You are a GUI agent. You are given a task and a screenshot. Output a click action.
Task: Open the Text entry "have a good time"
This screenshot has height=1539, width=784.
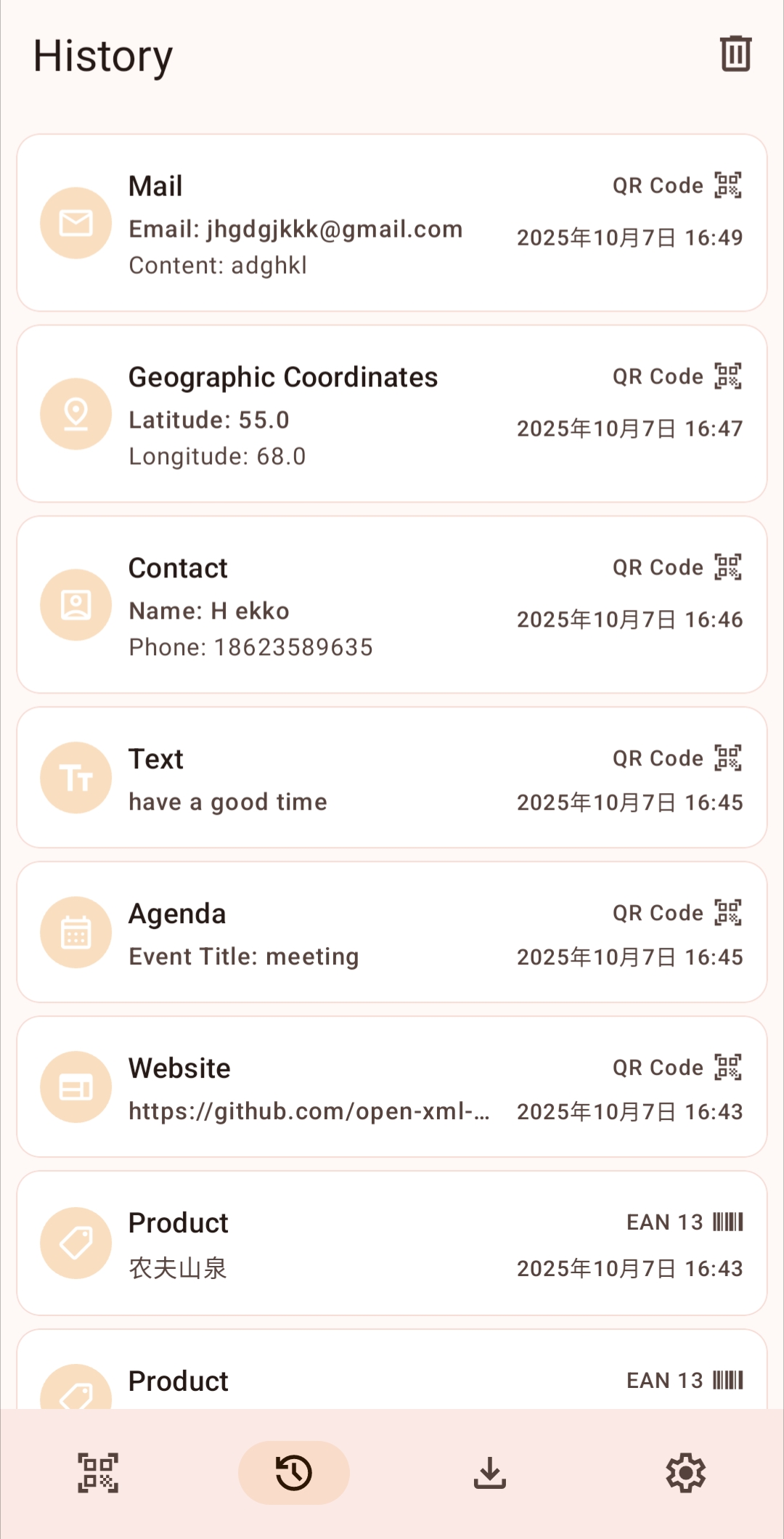pos(392,778)
